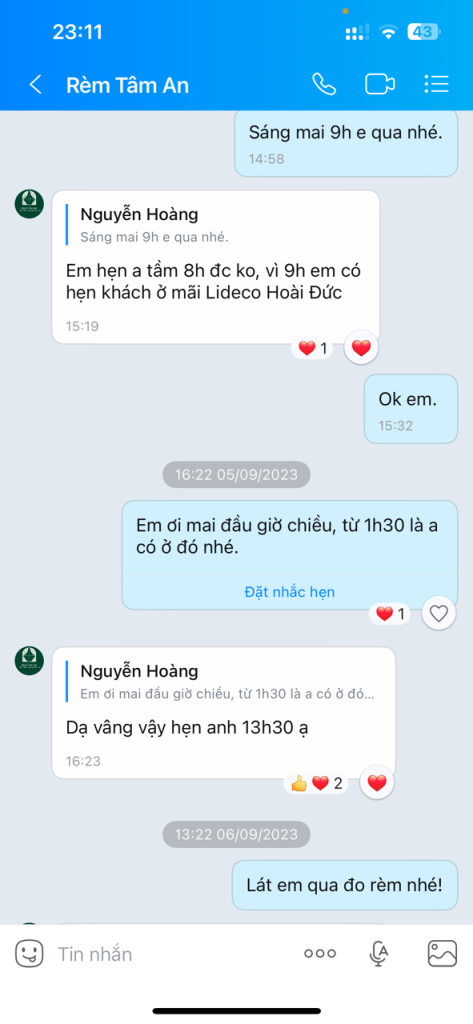Open the photo gallery picker
473x1024 pixels.
pos(442,953)
